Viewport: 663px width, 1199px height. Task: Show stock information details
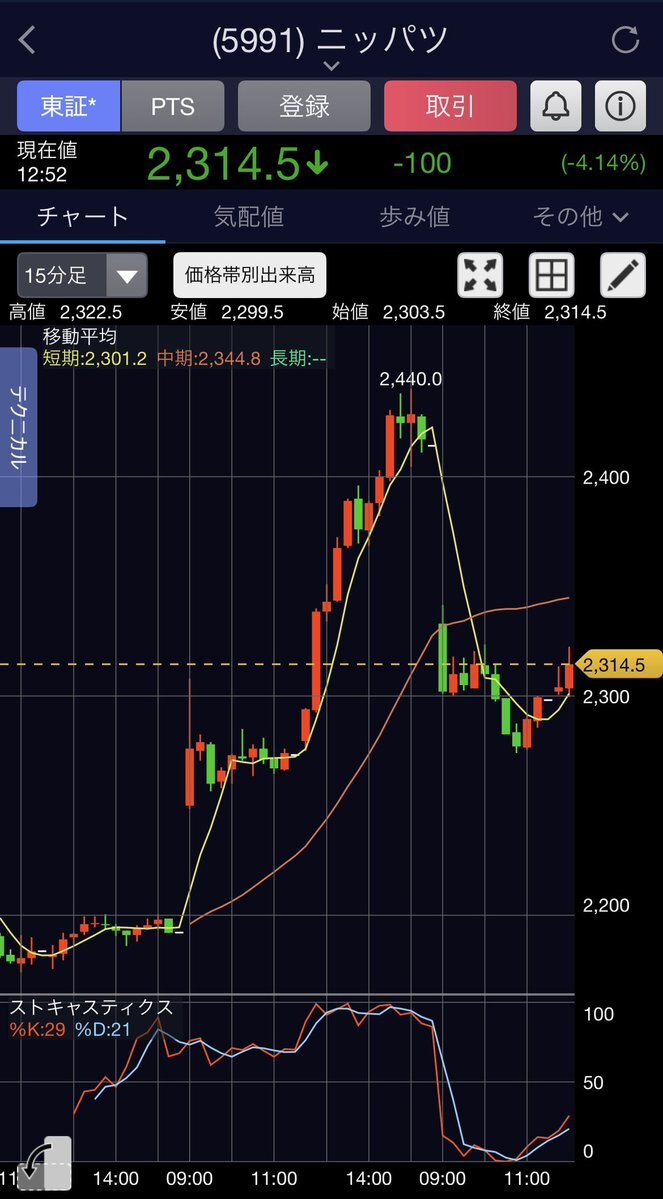(620, 106)
